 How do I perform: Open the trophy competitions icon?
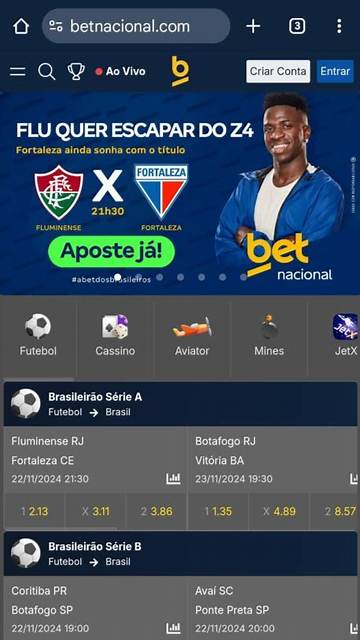pos(76,71)
